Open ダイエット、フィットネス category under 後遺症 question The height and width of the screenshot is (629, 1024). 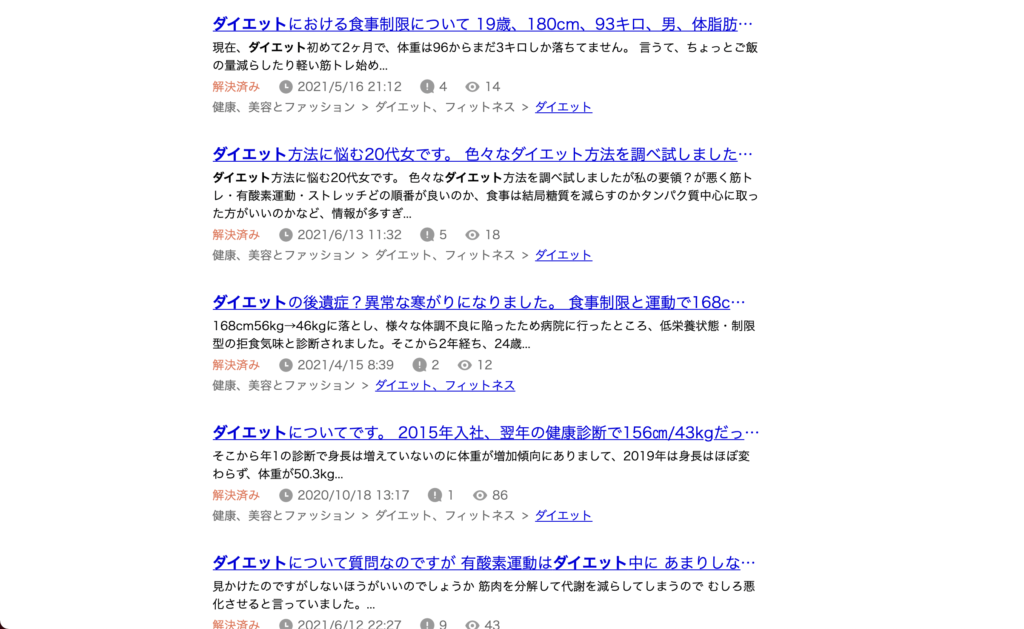pos(445,385)
